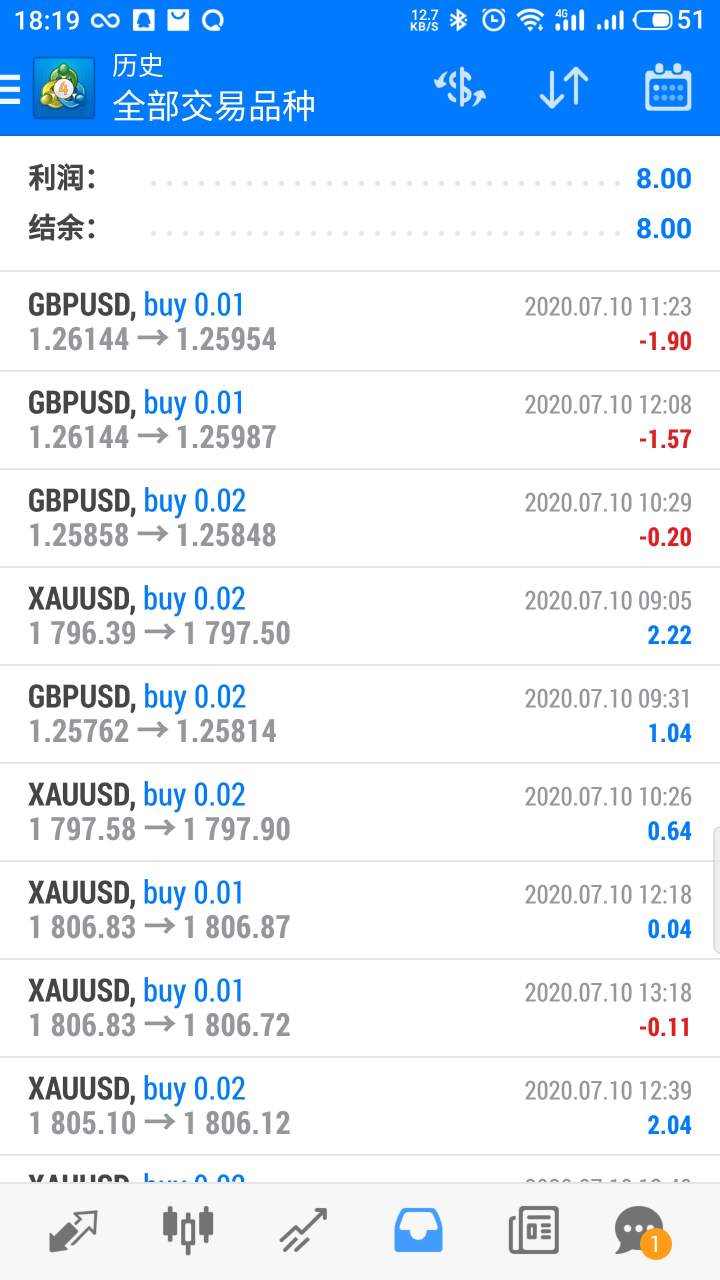720x1280 pixels.
Task: Open the side drawer menu
Action: [10, 90]
